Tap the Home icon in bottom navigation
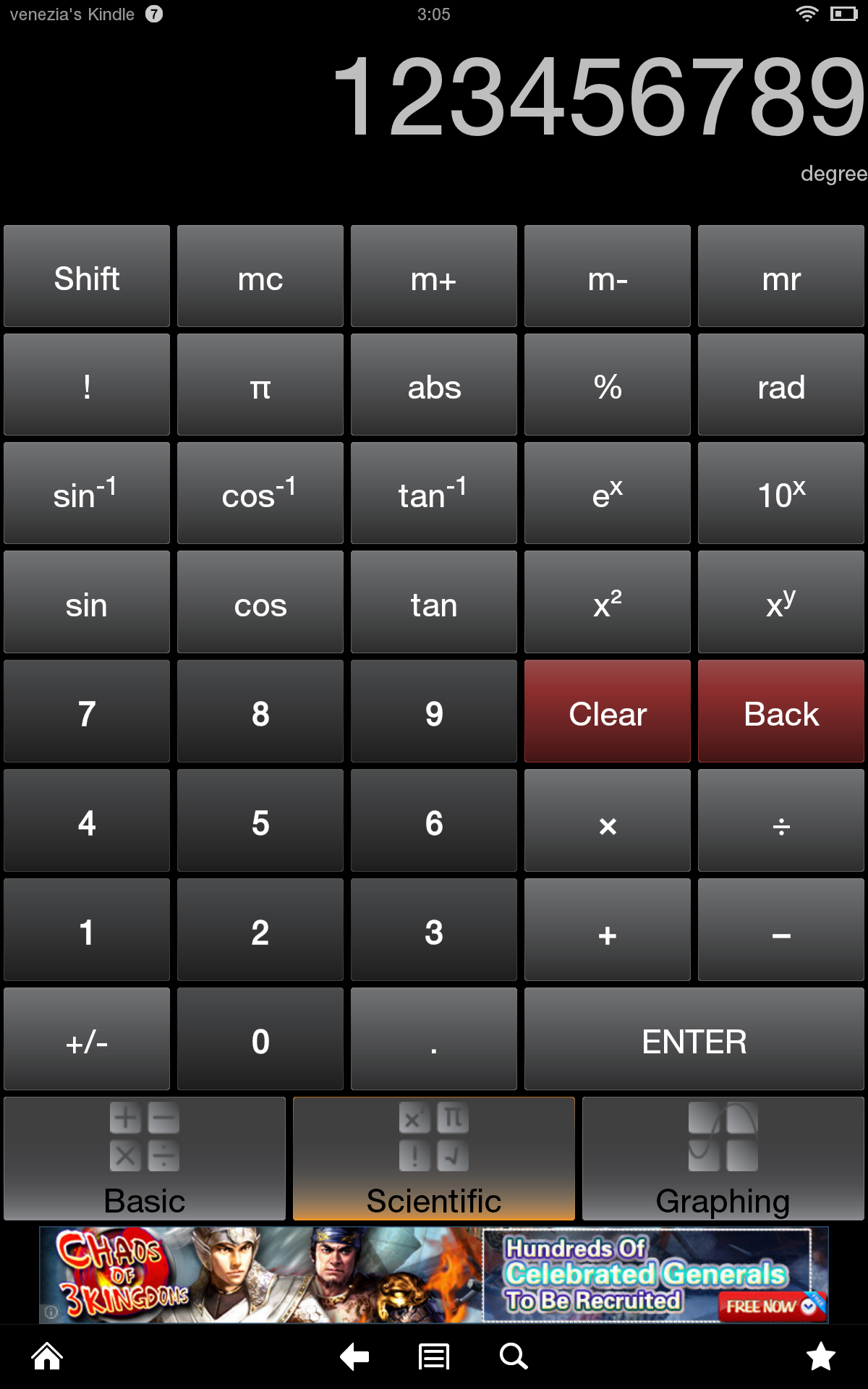The height and width of the screenshot is (1389, 868). point(46,1356)
